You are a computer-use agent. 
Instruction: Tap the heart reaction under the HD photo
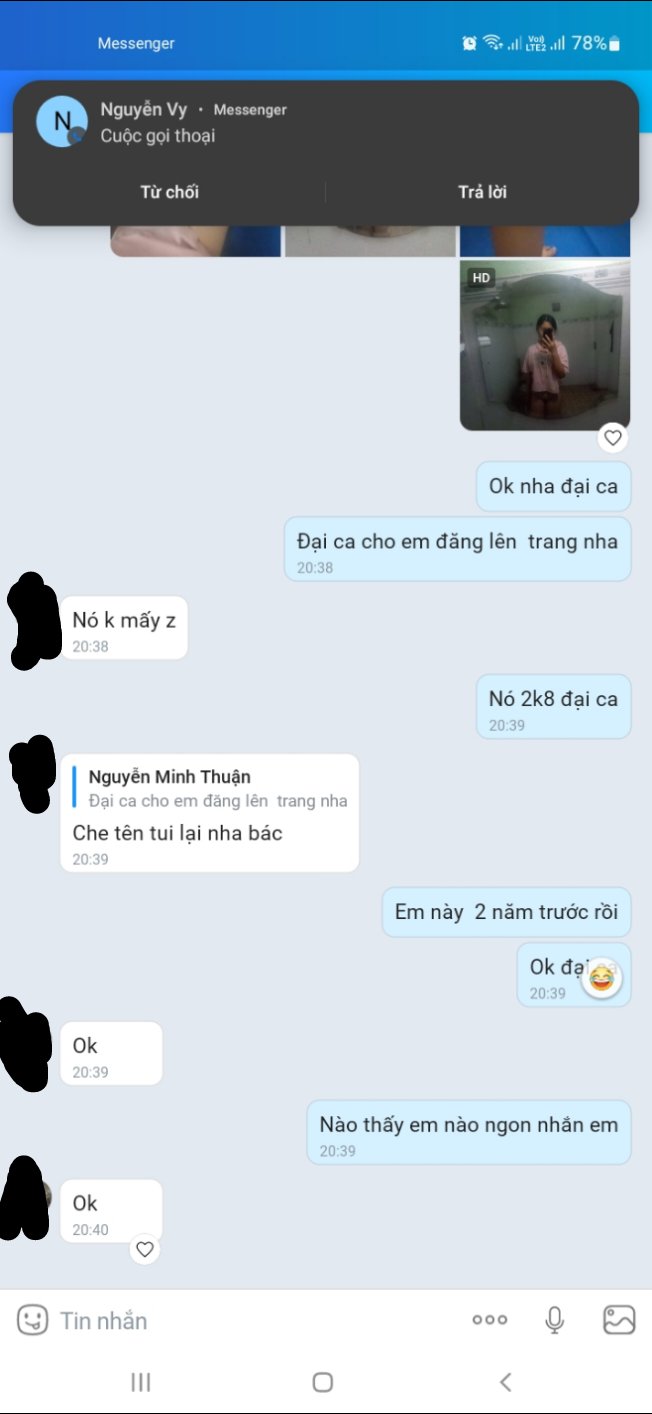click(x=613, y=438)
